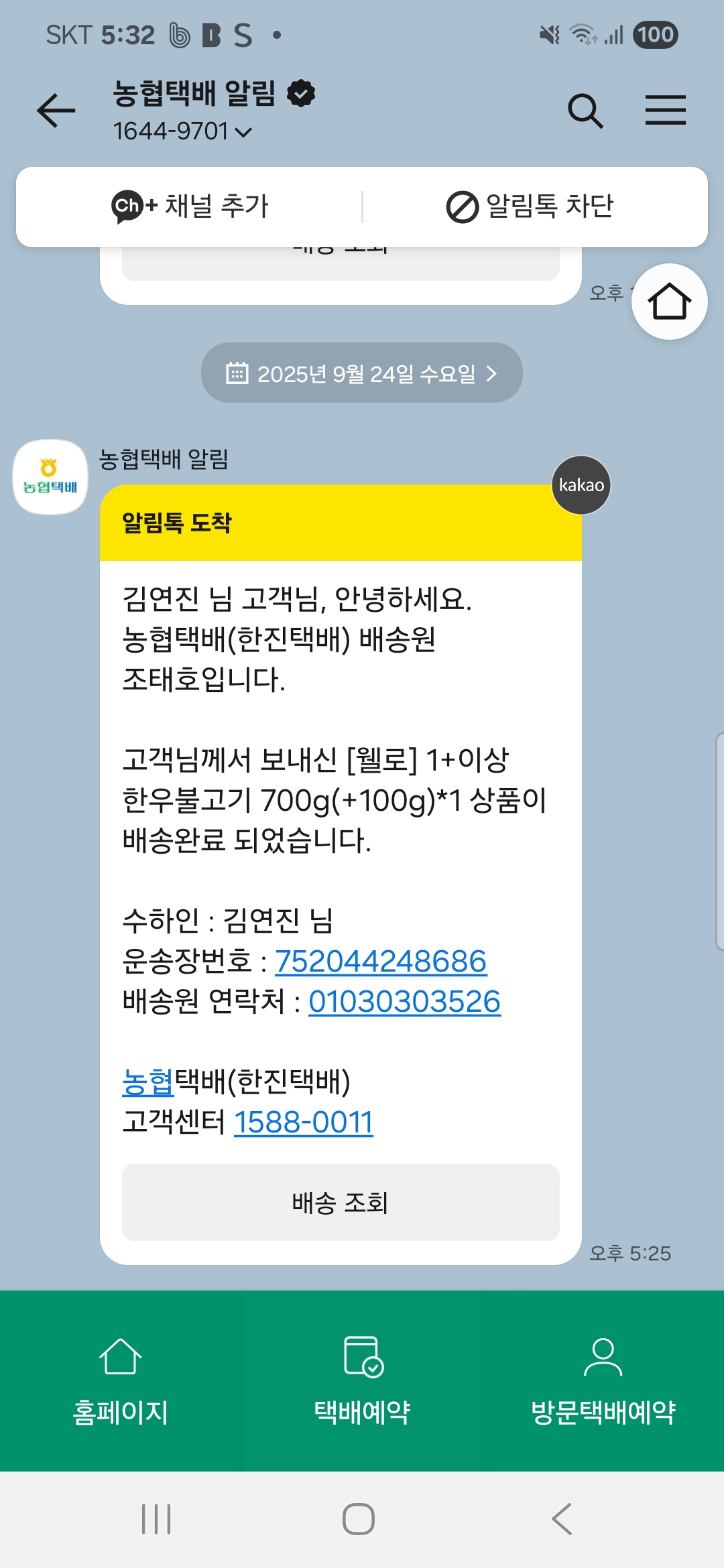Select 택배예약 from bottom menu
The image size is (724, 1568).
coord(362,1380)
